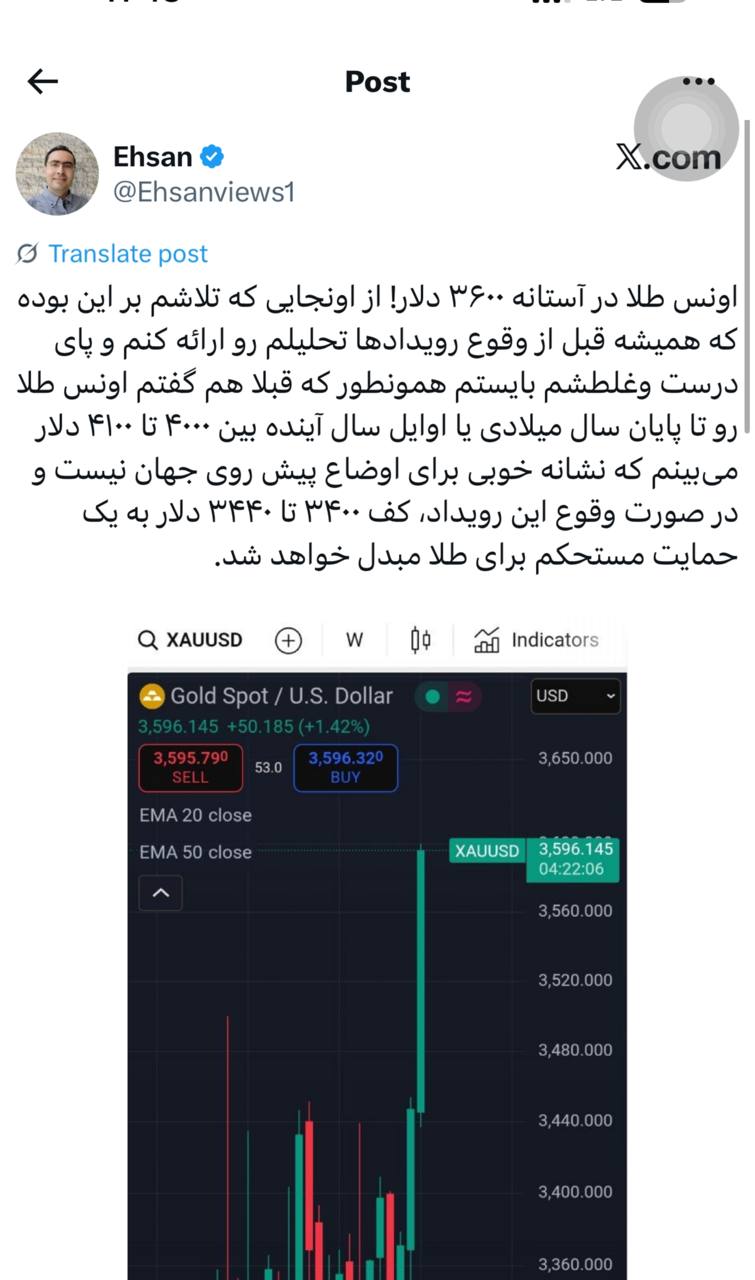The image size is (755, 1280).
Task: Go back from the Post screen
Action: [43, 82]
